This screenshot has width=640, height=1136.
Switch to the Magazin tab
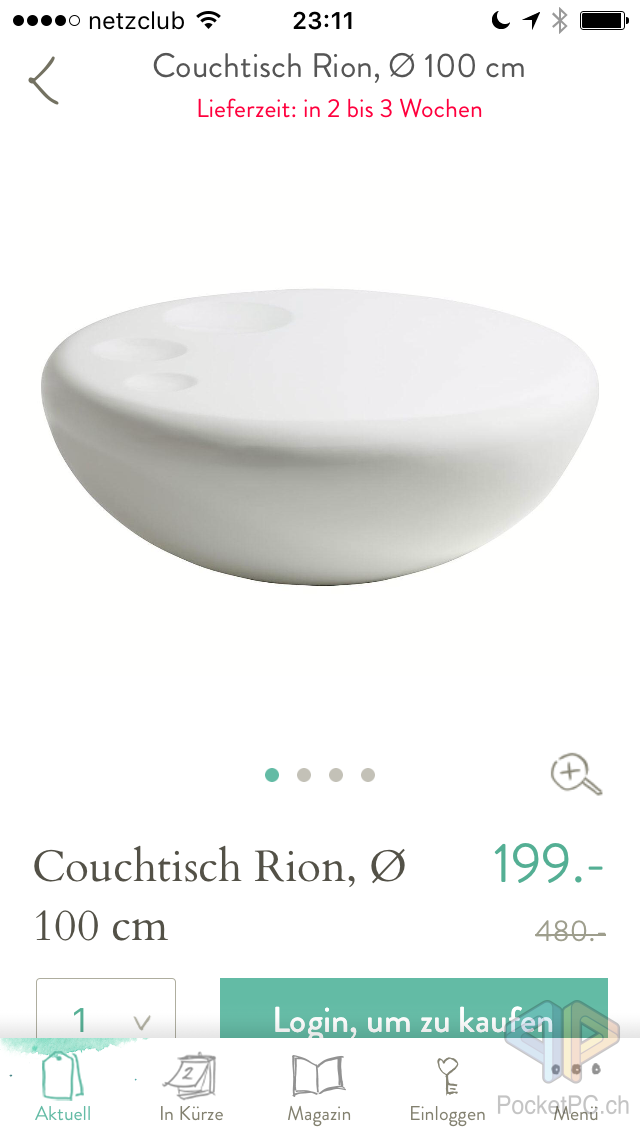[x=319, y=1088]
